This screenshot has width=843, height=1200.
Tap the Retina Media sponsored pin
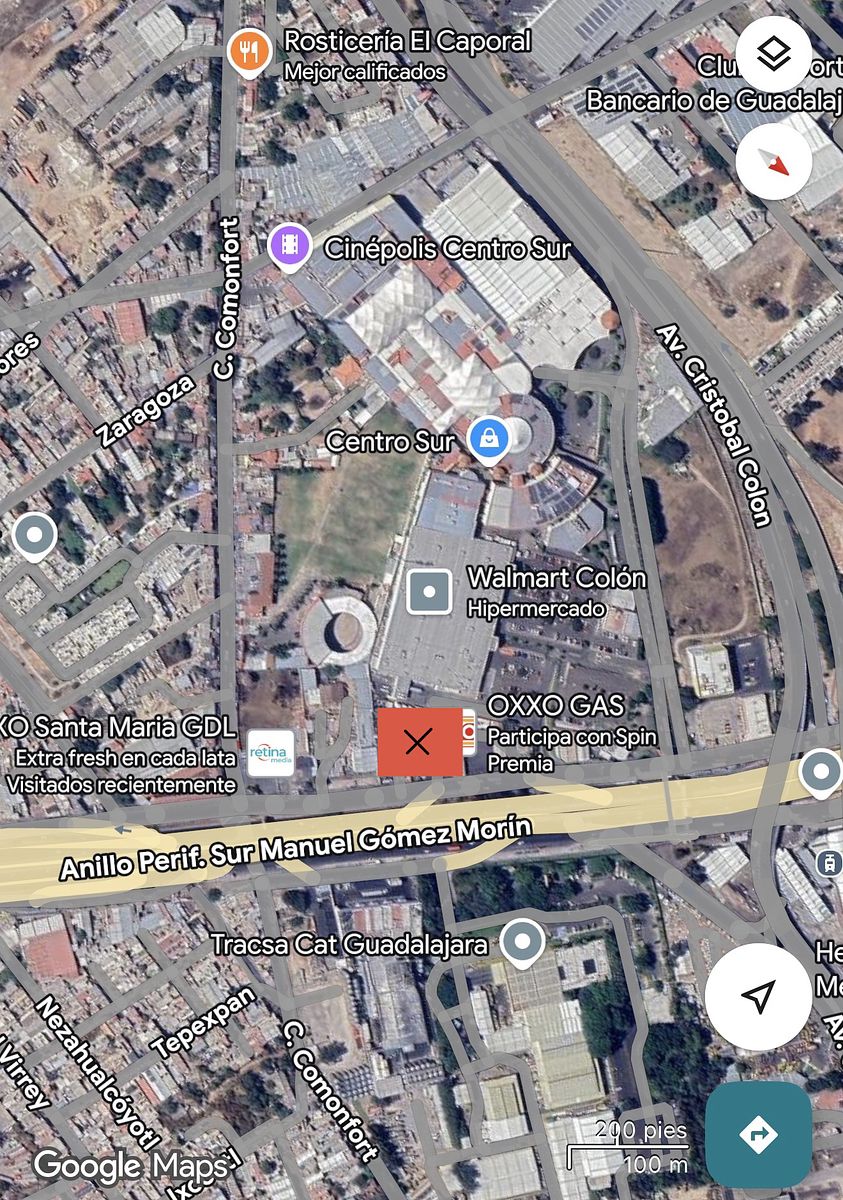click(x=271, y=752)
